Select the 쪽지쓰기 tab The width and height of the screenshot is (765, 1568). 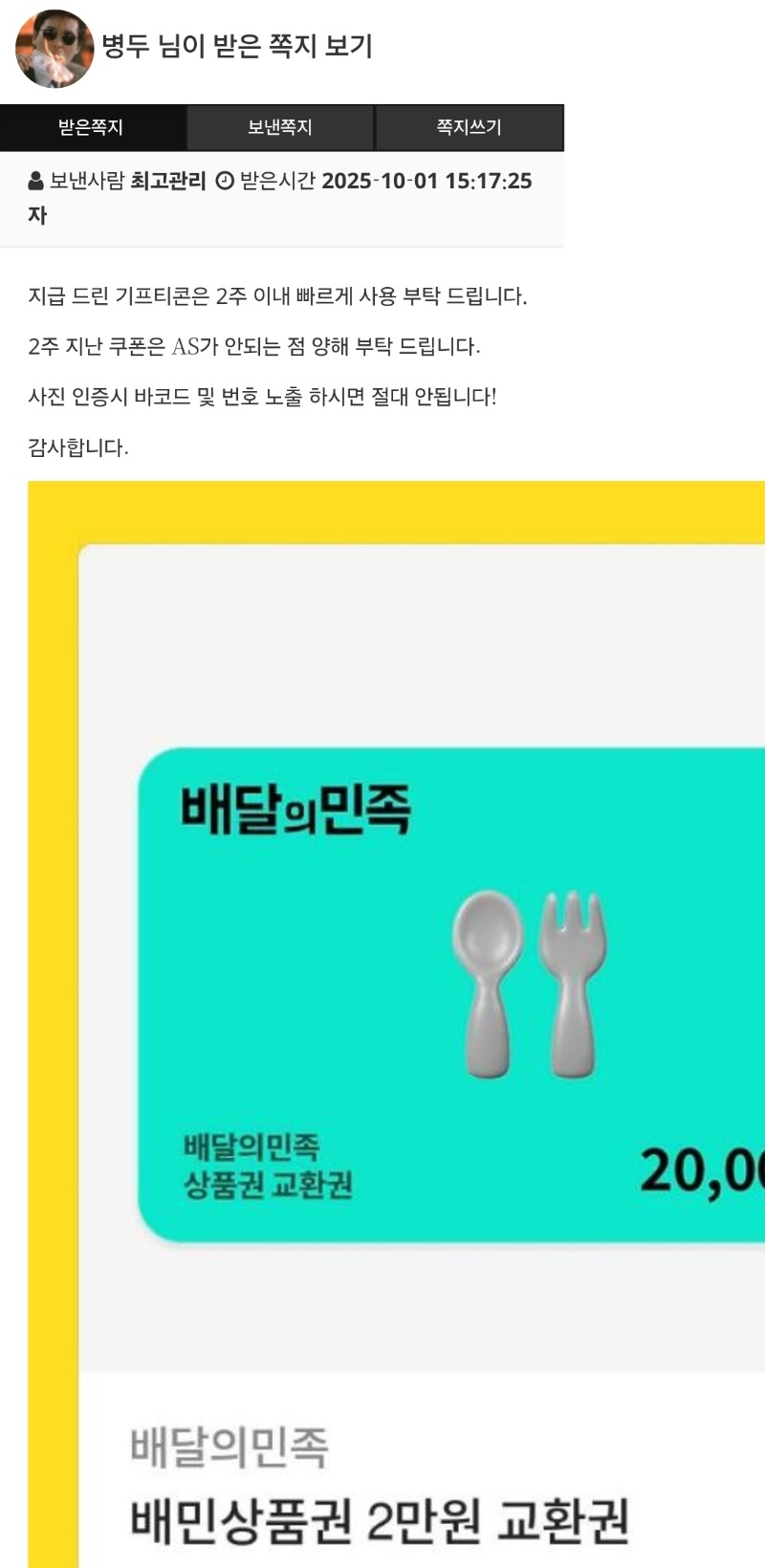469,127
